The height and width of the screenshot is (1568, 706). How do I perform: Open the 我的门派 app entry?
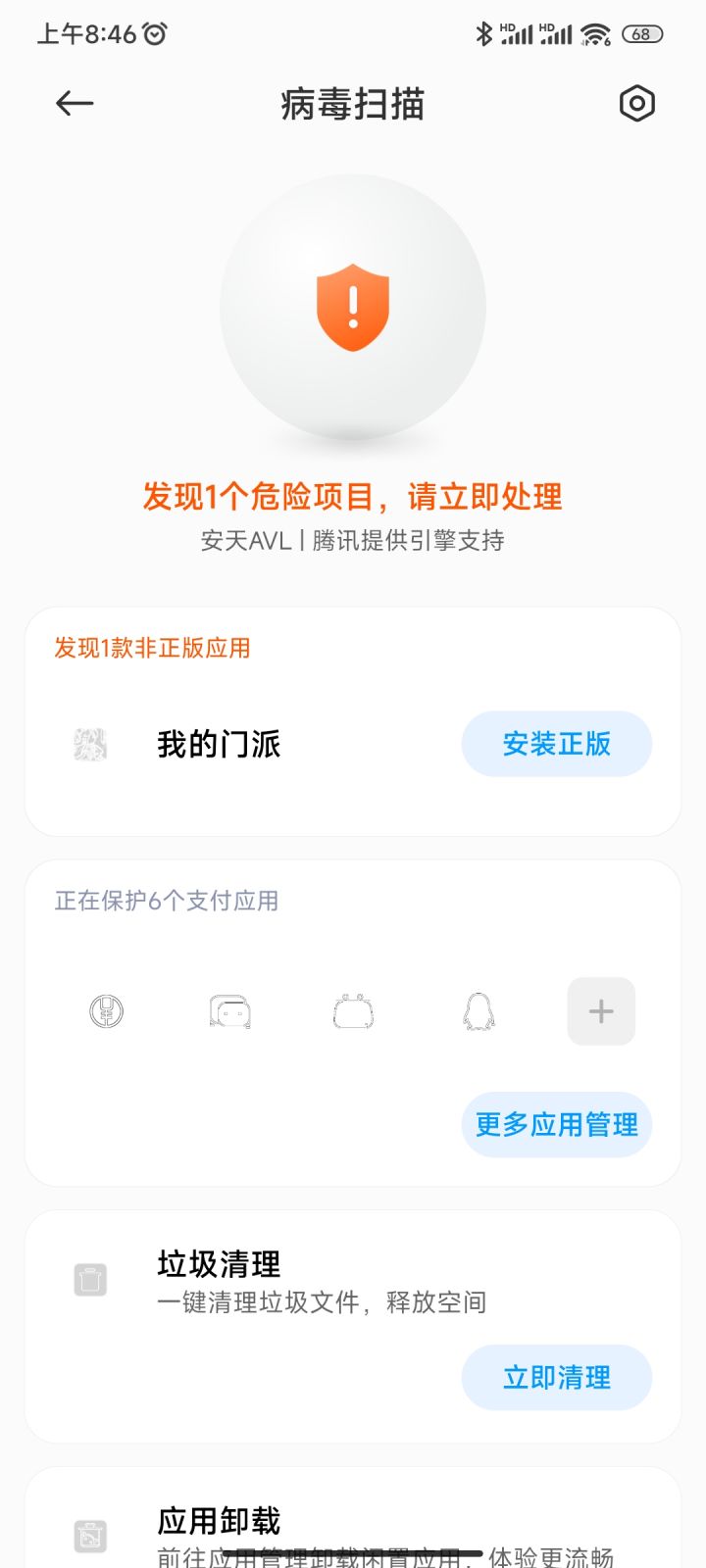pyautogui.click(x=219, y=744)
